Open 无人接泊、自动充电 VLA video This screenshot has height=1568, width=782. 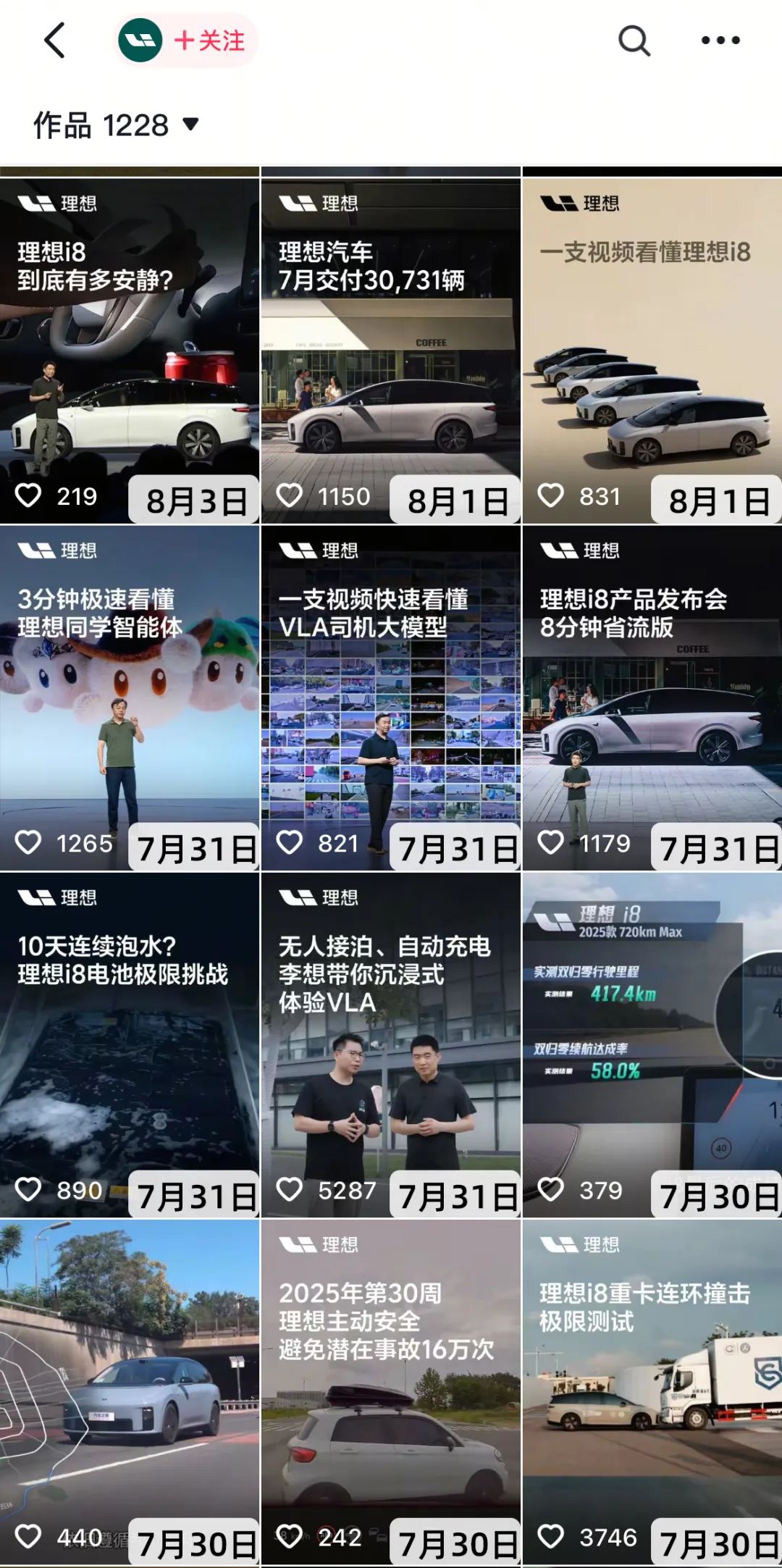(x=390, y=1047)
